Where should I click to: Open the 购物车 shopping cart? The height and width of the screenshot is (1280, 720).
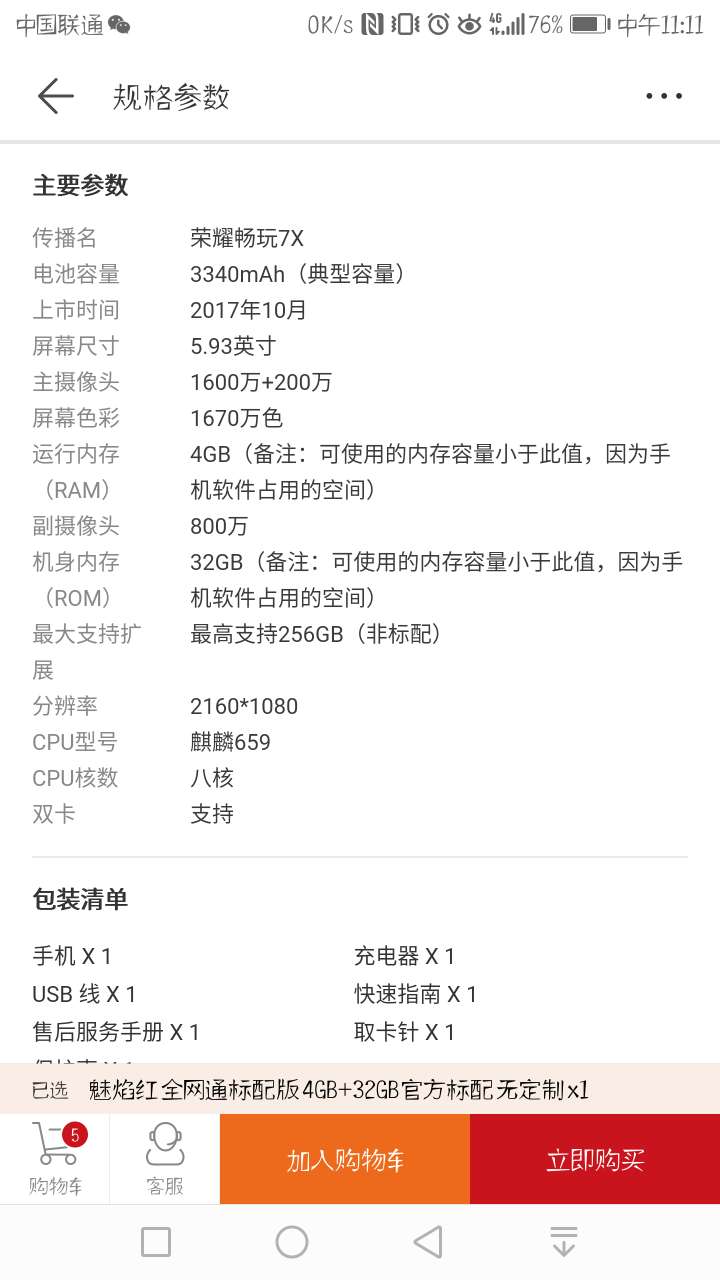pos(55,1159)
